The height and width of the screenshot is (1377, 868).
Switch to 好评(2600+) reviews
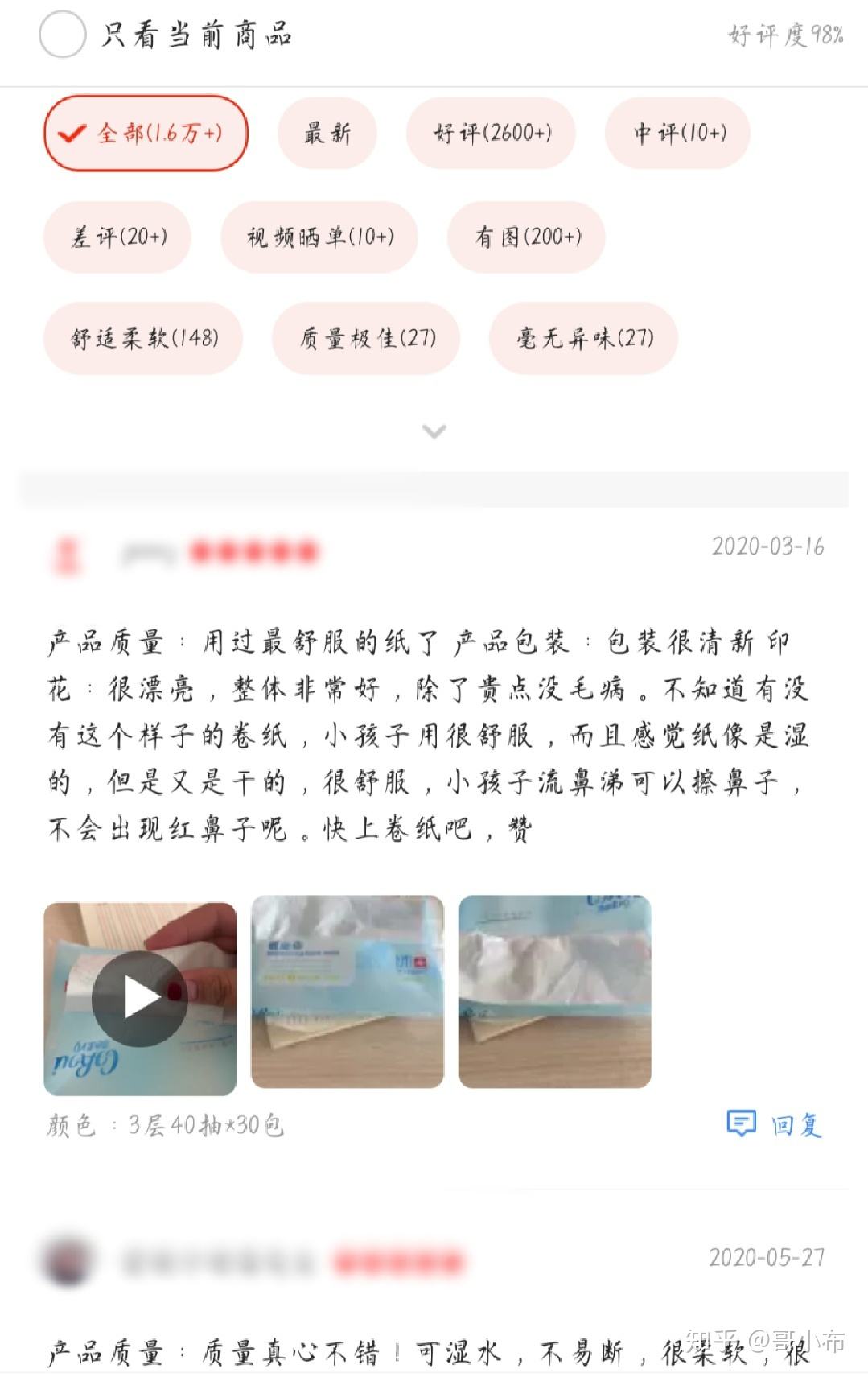coord(492,134)
